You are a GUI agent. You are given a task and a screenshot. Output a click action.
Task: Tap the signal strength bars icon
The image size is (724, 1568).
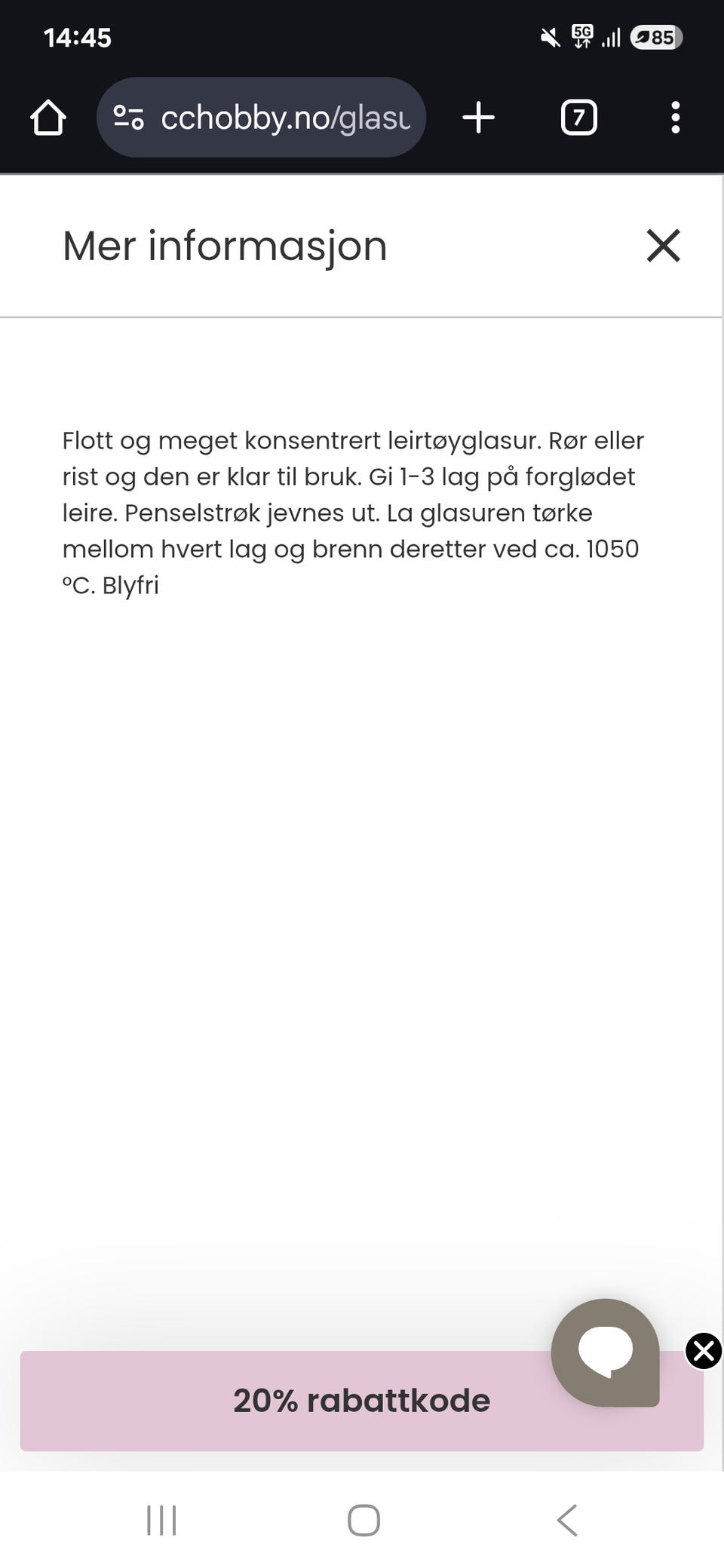click(x=611, y=38)
